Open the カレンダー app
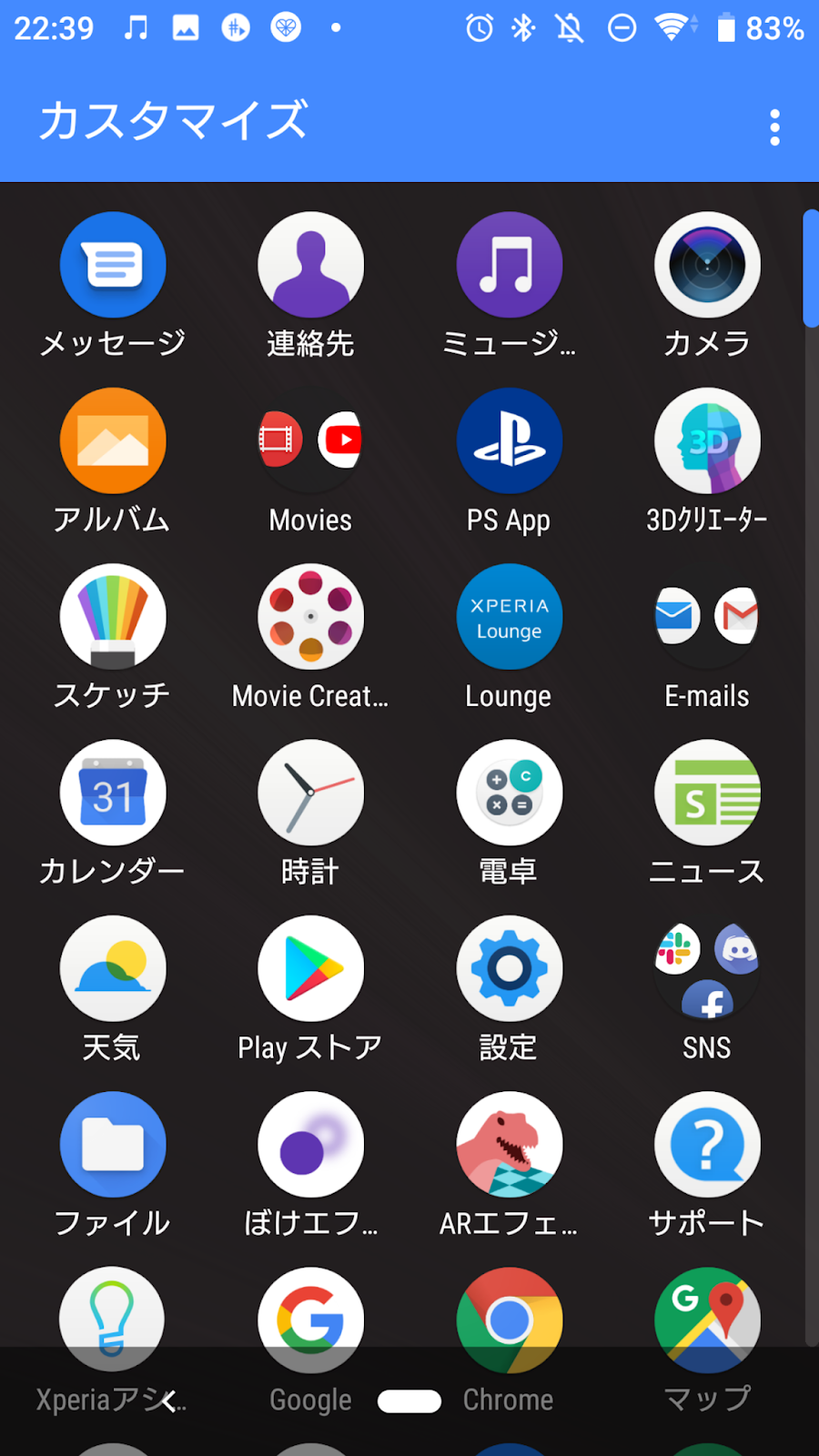The height and width of the screenshot is (1456, 819). (x=113, y=794)
